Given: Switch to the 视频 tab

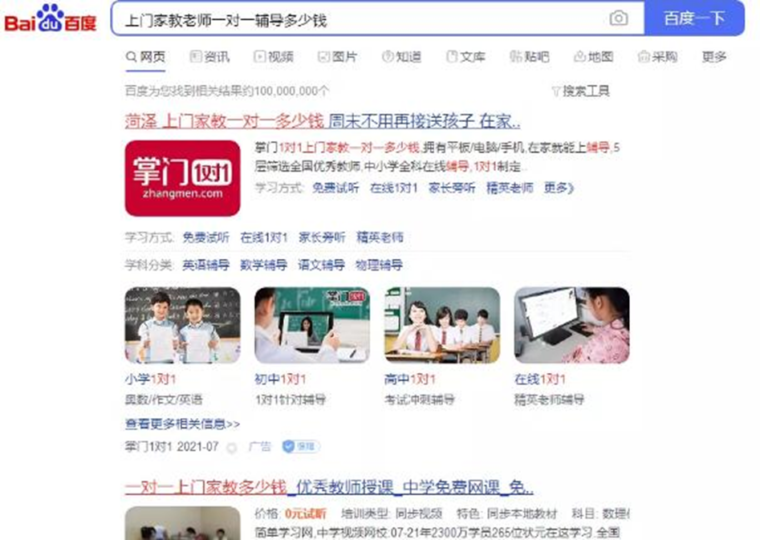Looking at the screenshot, I should point(274,57).
